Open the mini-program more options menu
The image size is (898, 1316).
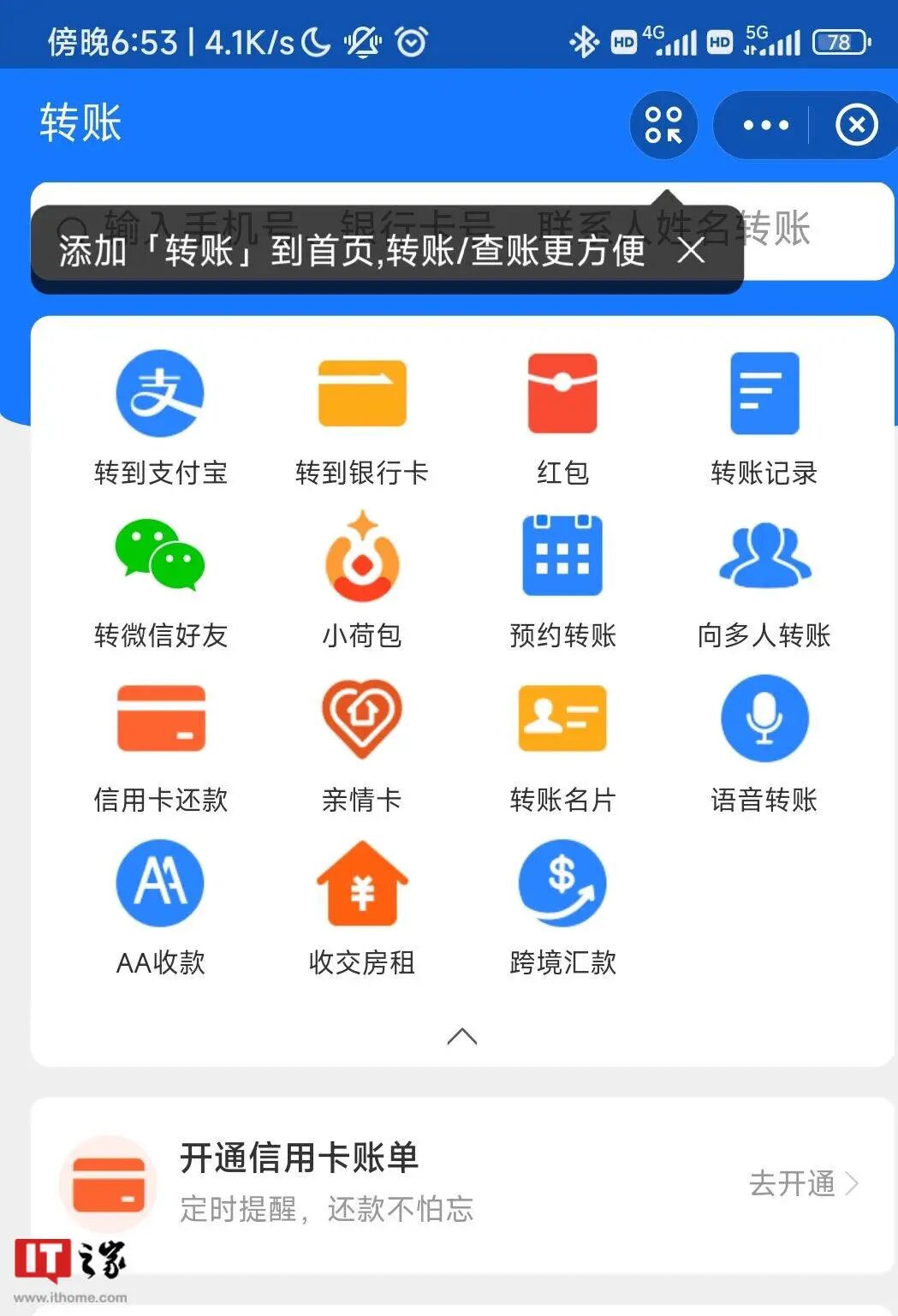coord(763,124)
